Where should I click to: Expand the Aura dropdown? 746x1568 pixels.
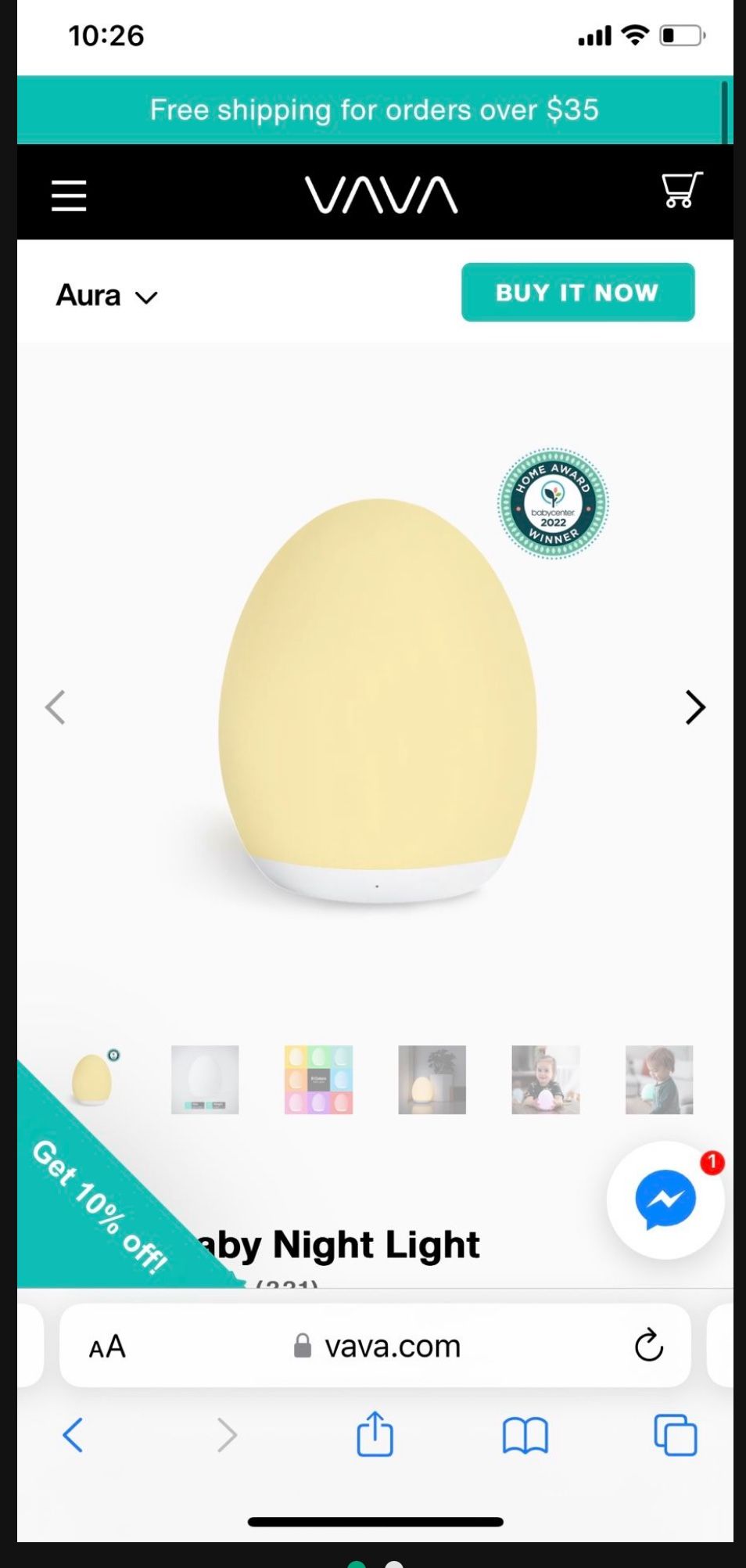click(107, 297)
